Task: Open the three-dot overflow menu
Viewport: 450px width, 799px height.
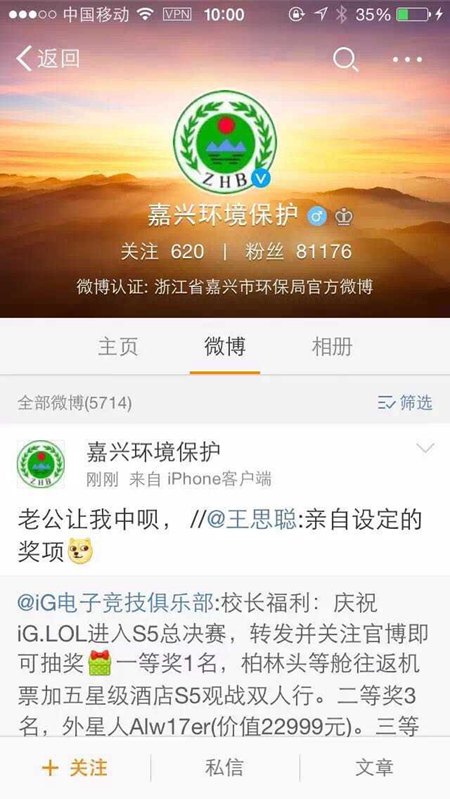Action: pos(407,60)
